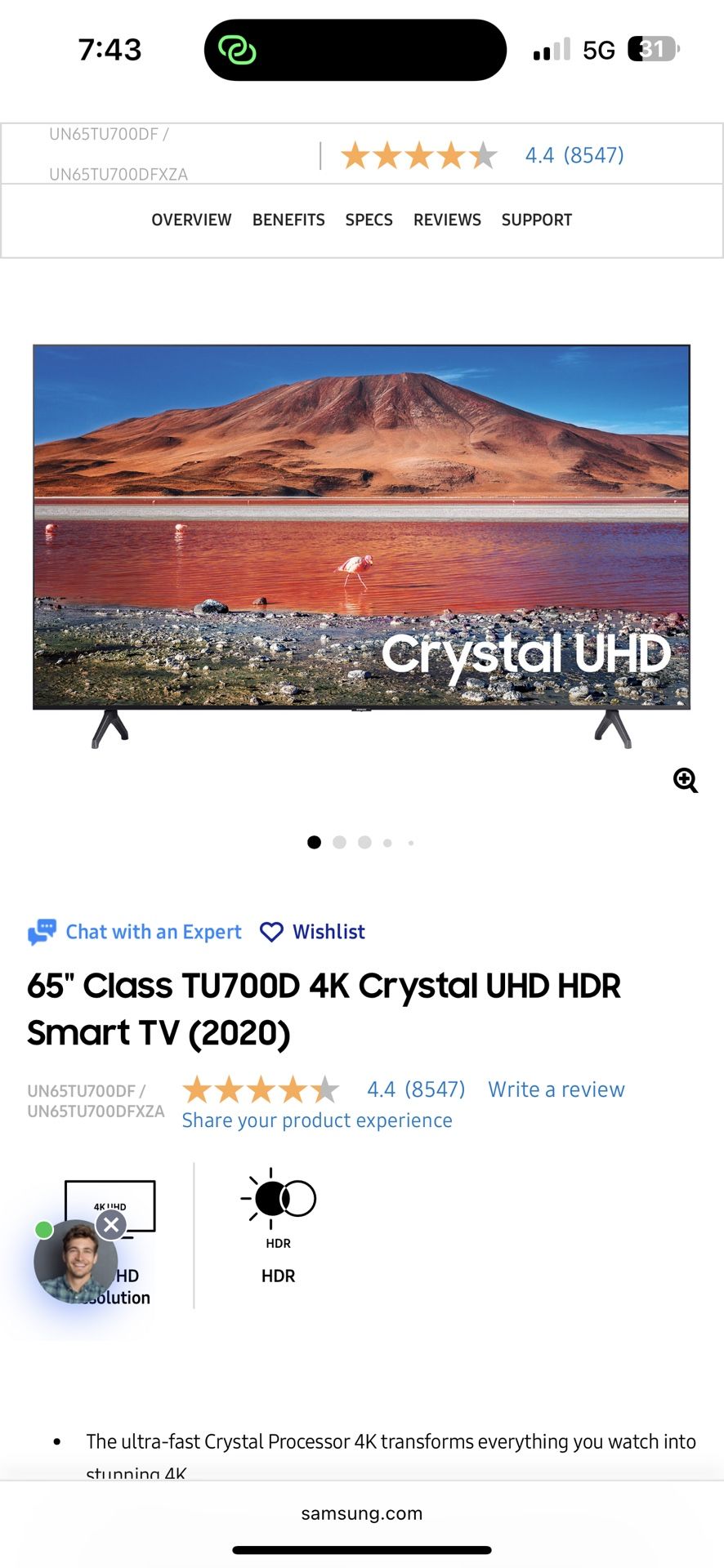The width and height of the screenshot is (724, 1568).
Task: Open the 4.4 (8547) rating in the top sticky bar
Action: [x=574, y=155]
